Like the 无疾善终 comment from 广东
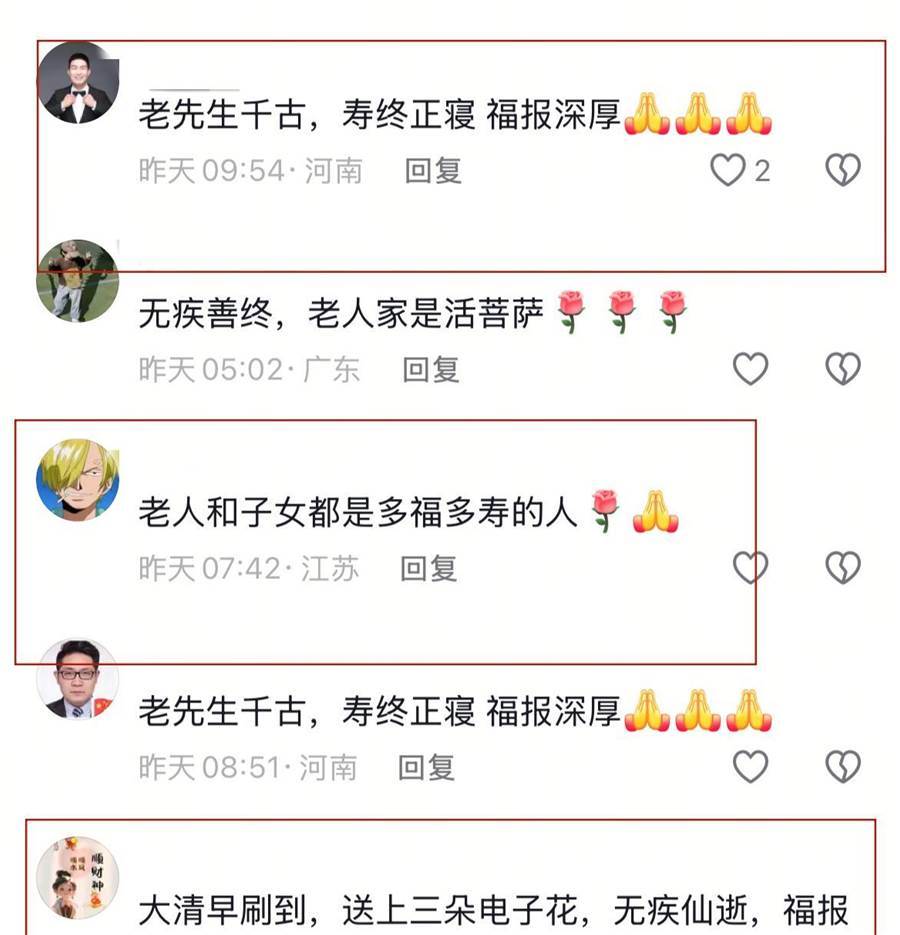This screenshot has width=900, height=935. [x=750, y=369]
